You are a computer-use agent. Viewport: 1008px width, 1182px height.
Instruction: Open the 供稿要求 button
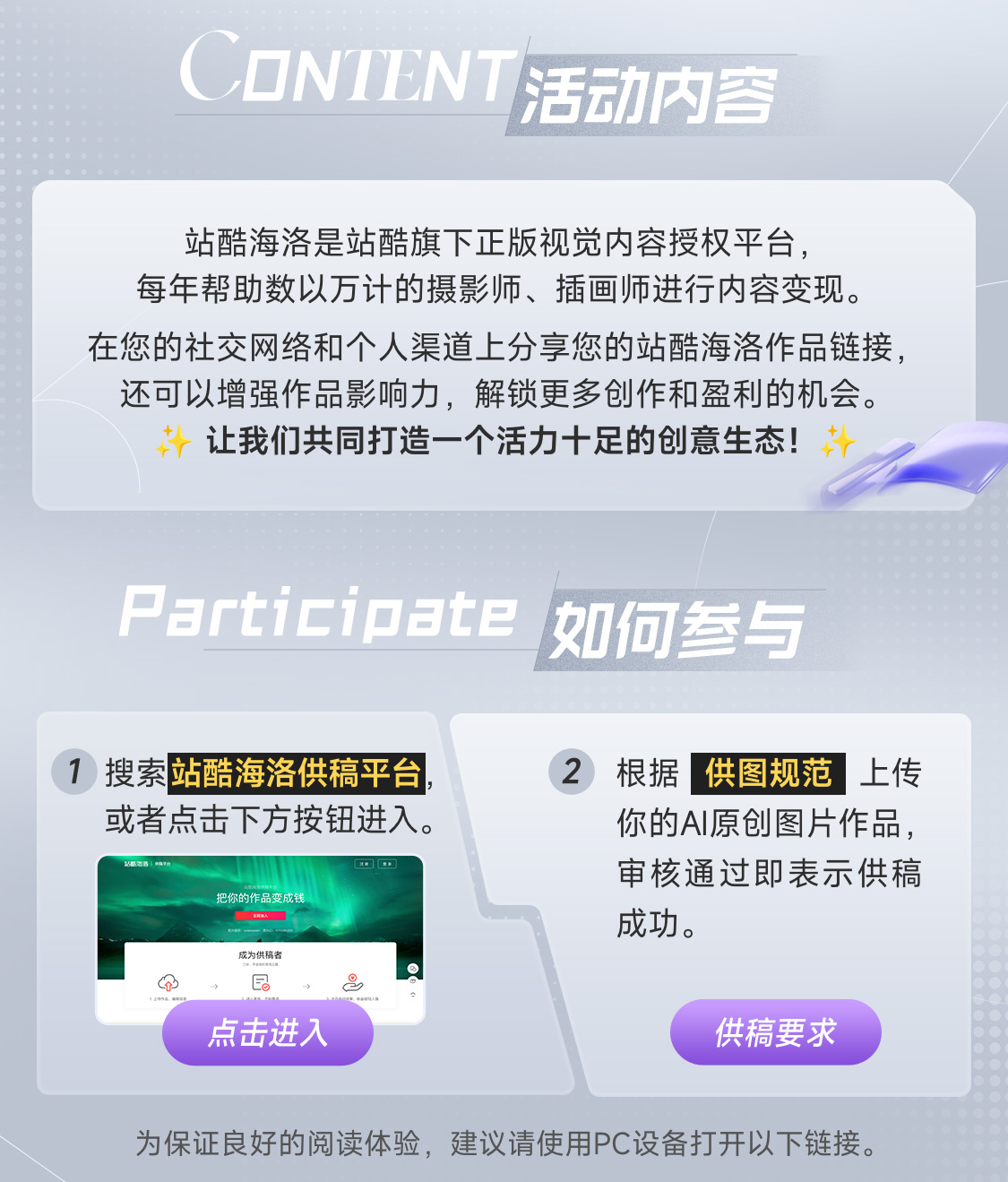(775, 1032)
